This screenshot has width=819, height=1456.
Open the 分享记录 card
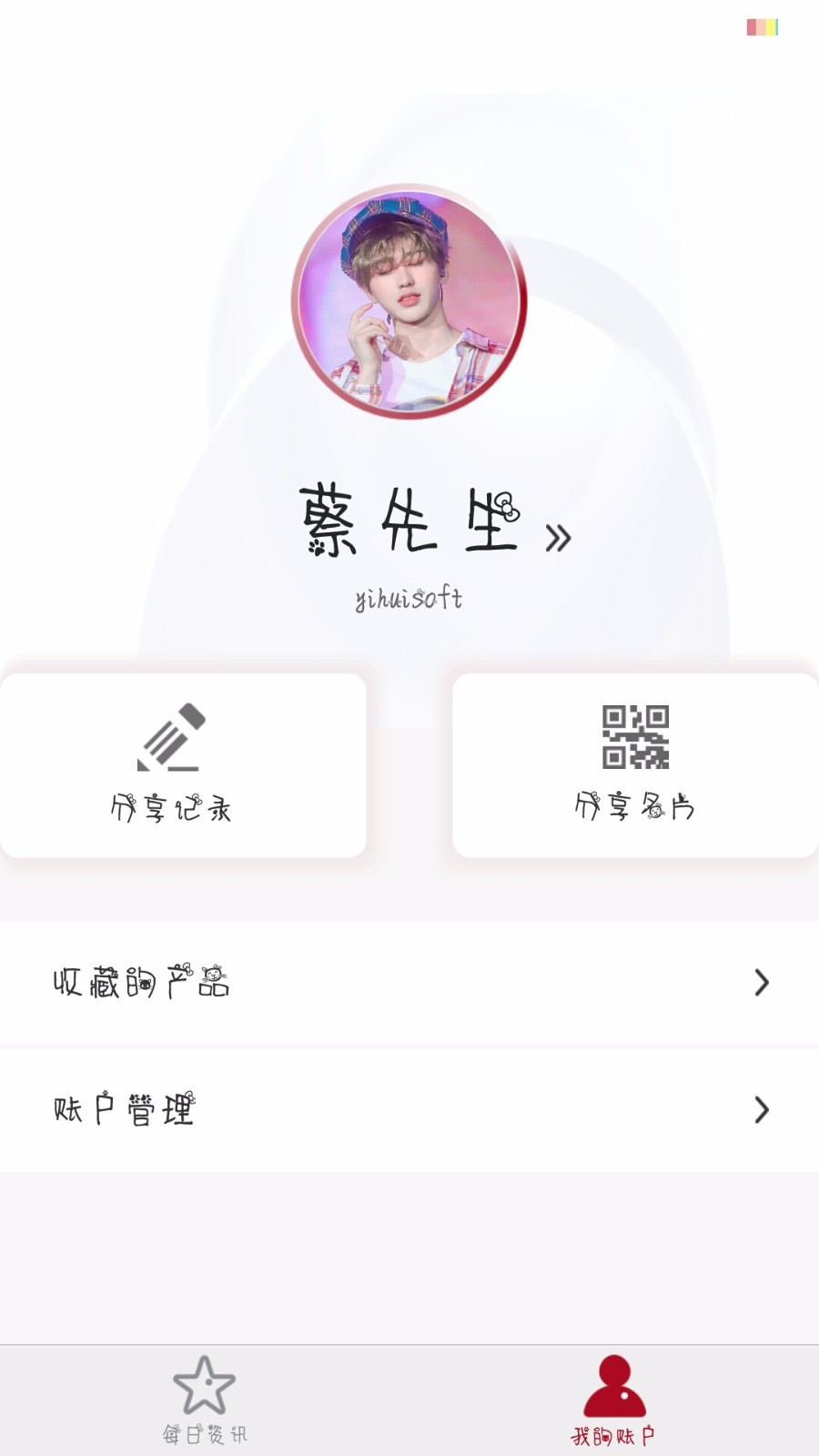click(x=183, y=765)
